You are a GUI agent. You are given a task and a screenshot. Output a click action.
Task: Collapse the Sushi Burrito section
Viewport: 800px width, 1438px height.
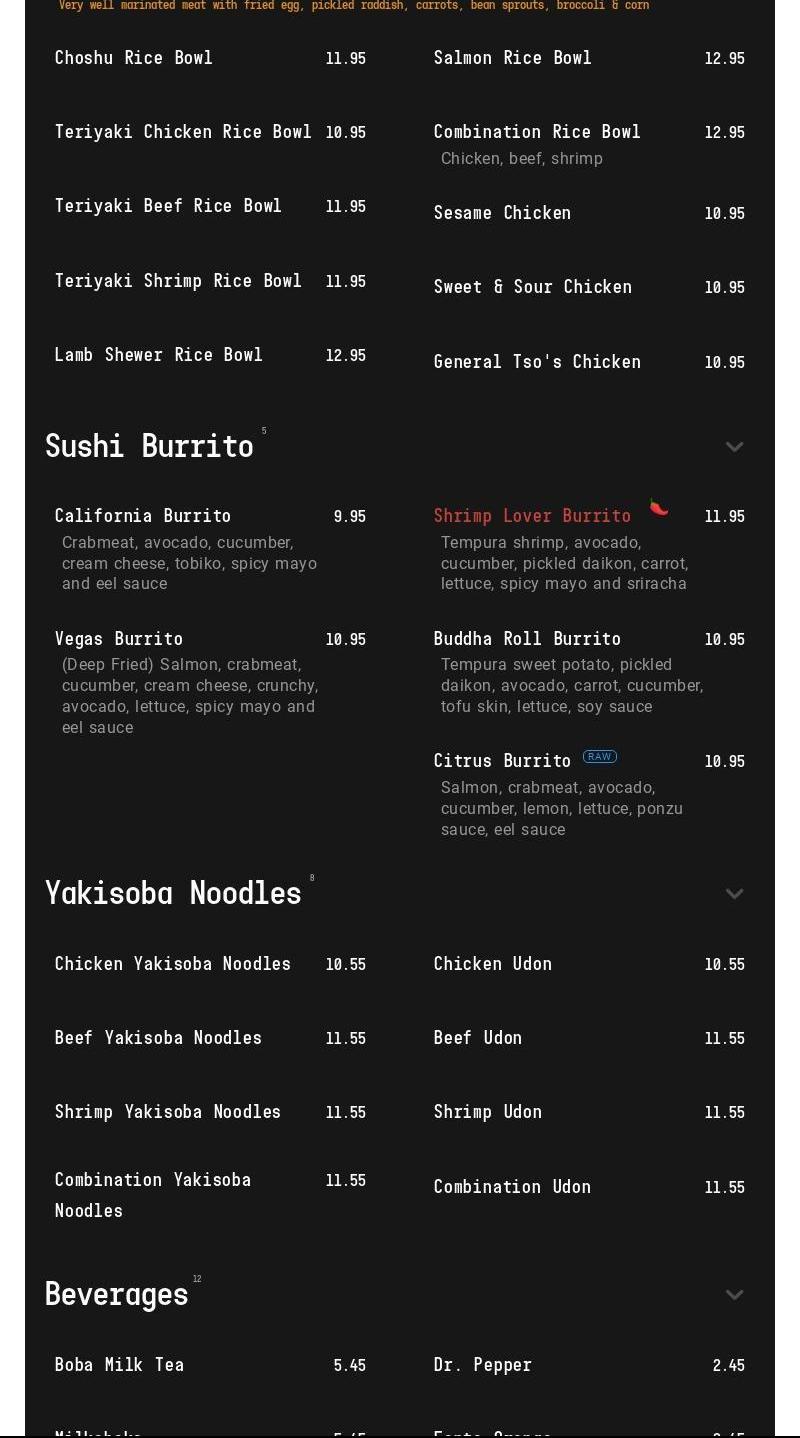(734, 447)
